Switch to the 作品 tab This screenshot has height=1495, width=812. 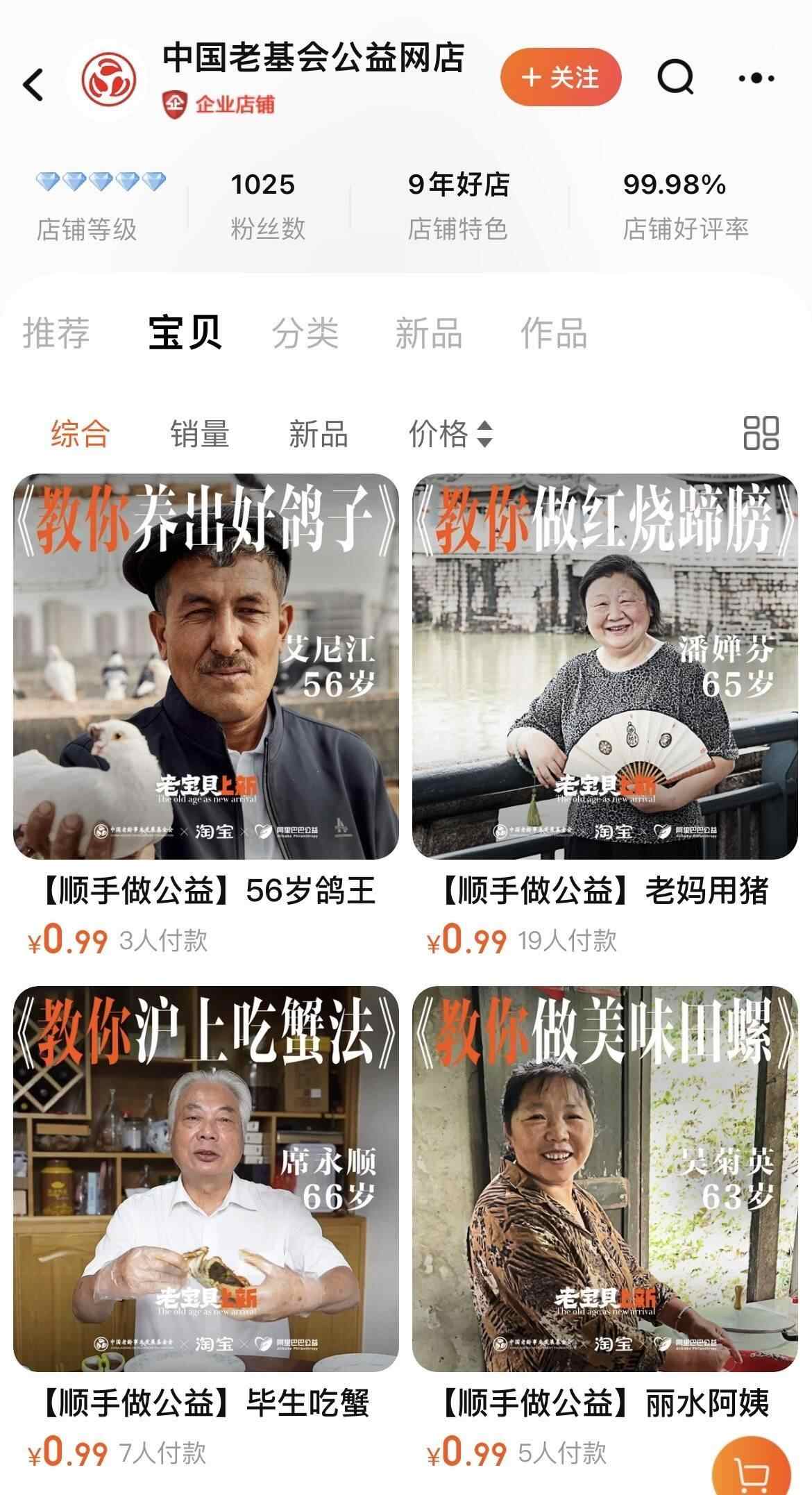[x=553, y=333]
